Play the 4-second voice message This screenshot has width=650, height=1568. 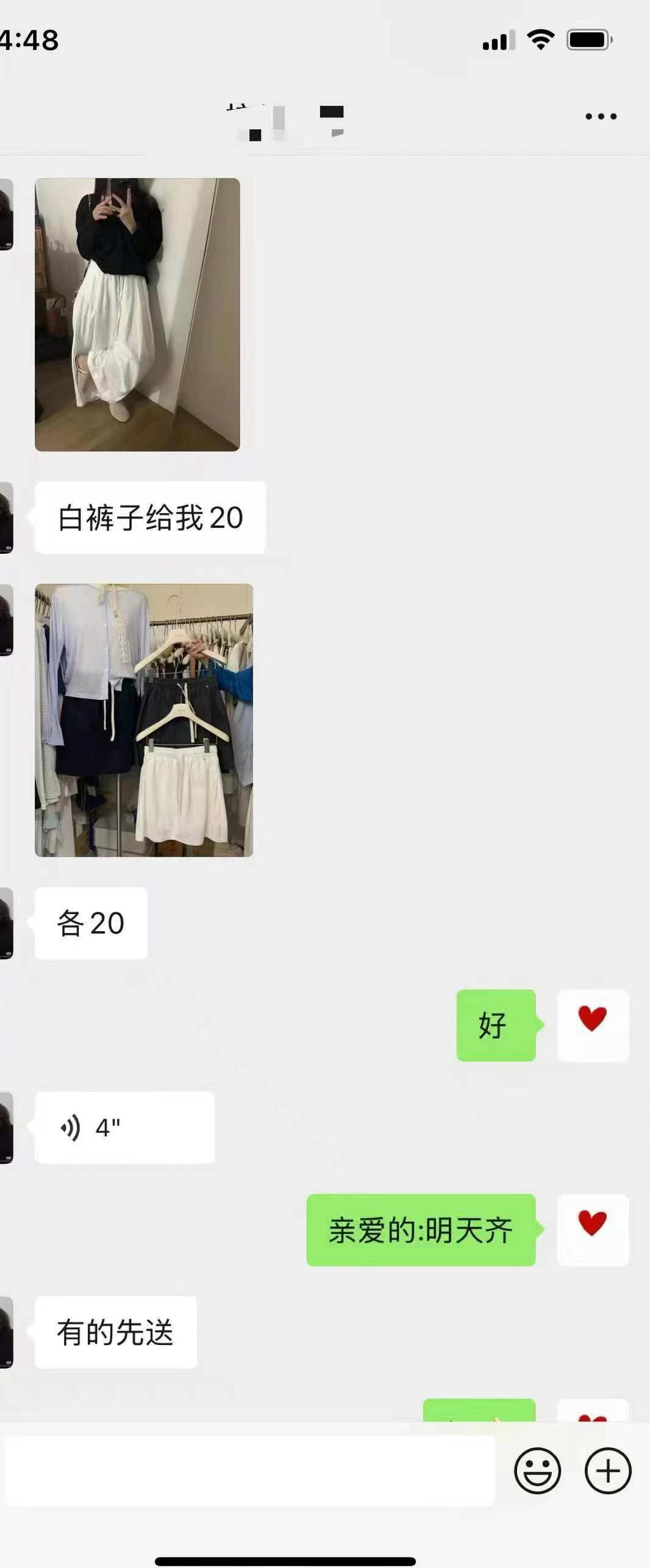(x=124, y=1127)
